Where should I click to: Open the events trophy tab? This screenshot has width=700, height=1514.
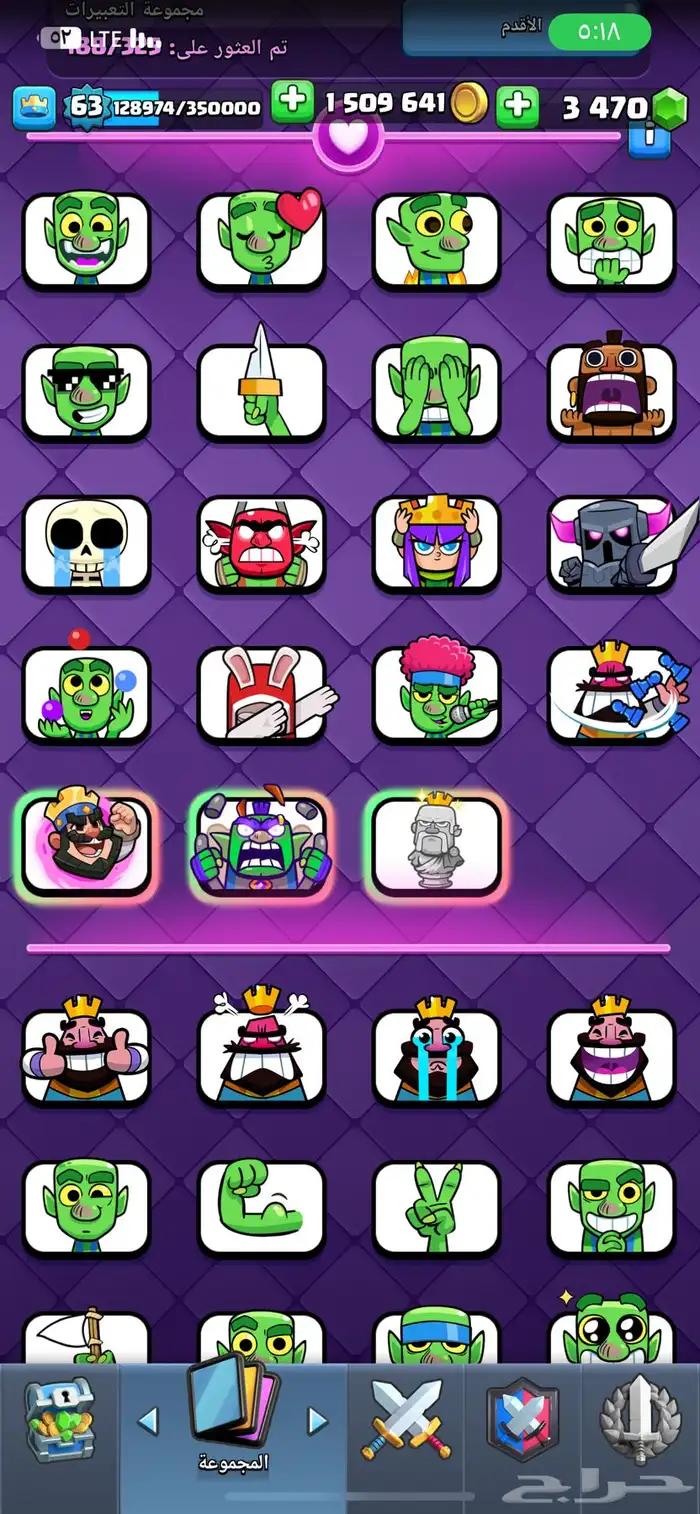(640, 1420)
